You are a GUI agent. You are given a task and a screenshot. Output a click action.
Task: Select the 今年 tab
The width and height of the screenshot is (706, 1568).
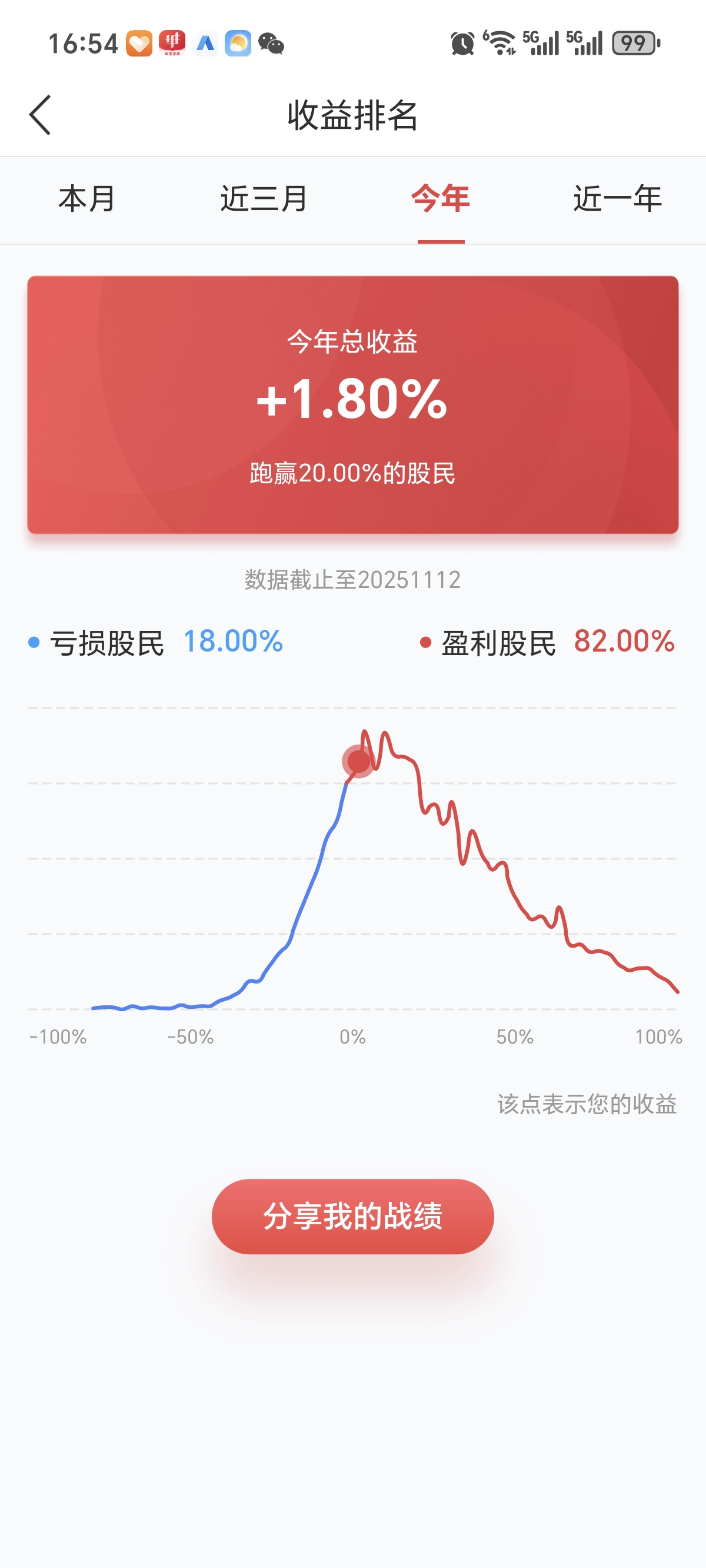click(441, 199)
